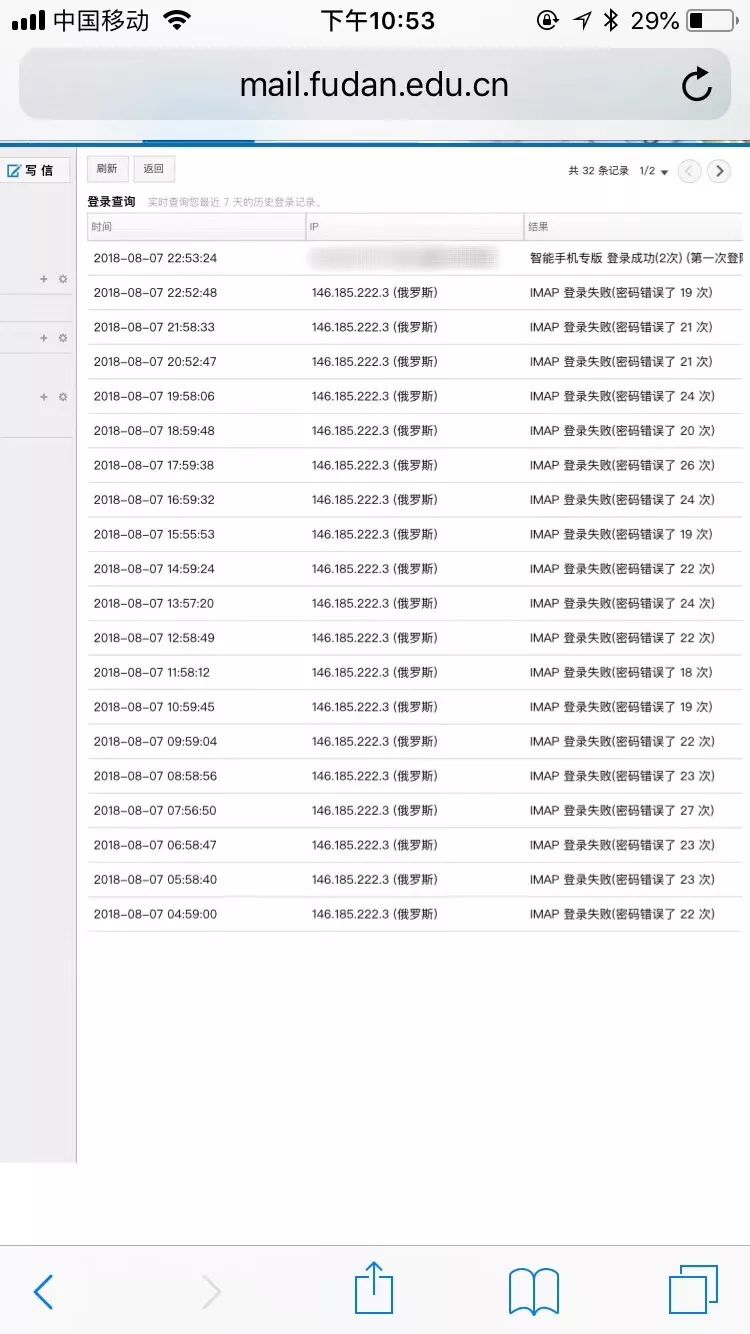
Task: Go to the next page of login records
Action: [718, 171]
